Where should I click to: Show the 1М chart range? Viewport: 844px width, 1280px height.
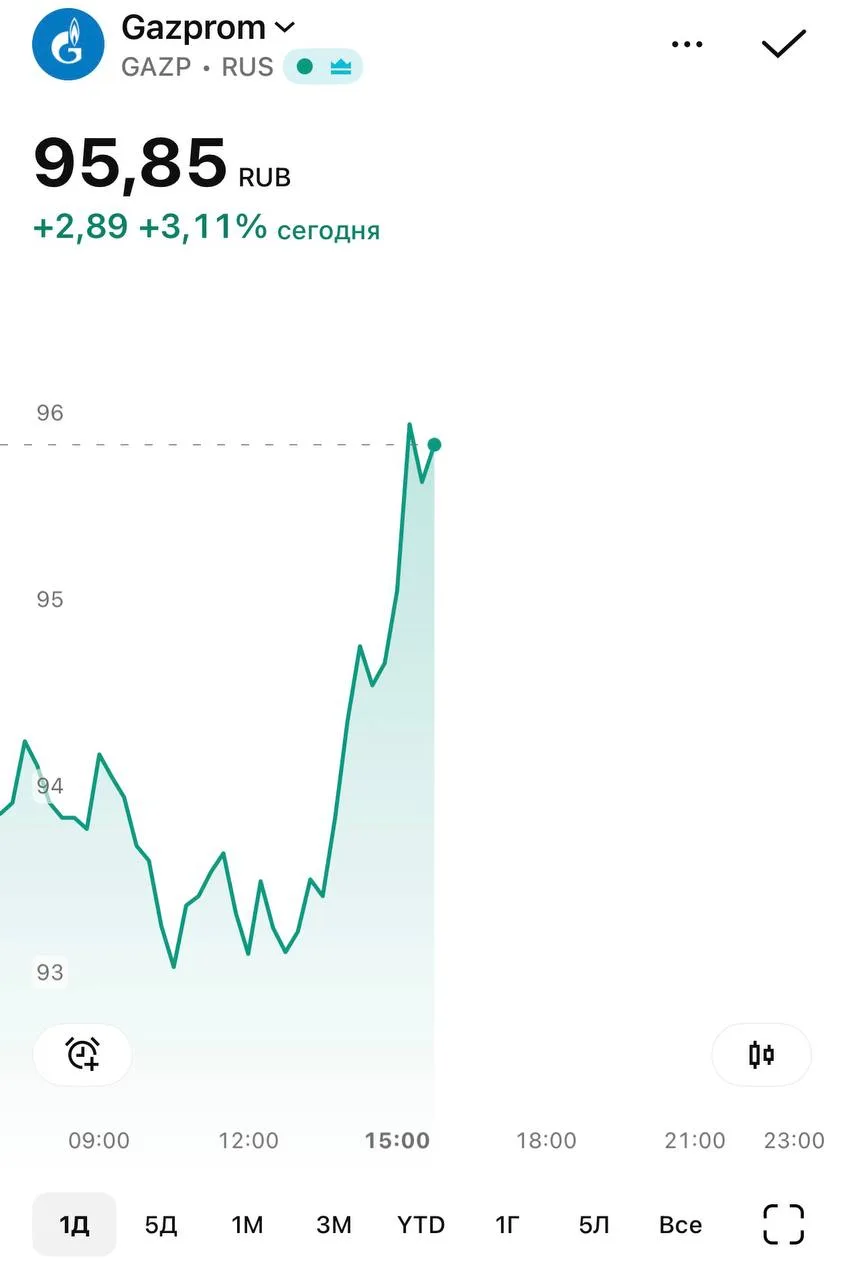pyautogui.click(x=247, y=1225)
